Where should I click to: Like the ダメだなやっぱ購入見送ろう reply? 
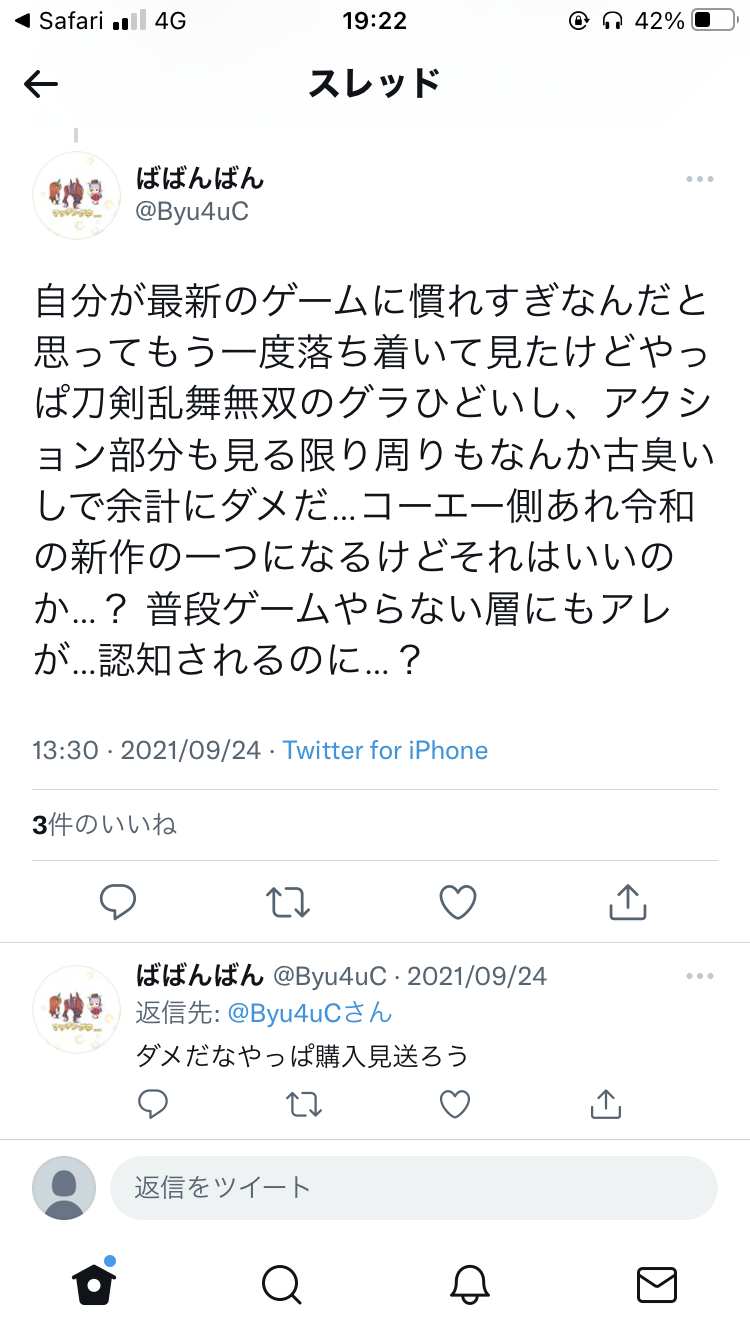click(455, 1104)
